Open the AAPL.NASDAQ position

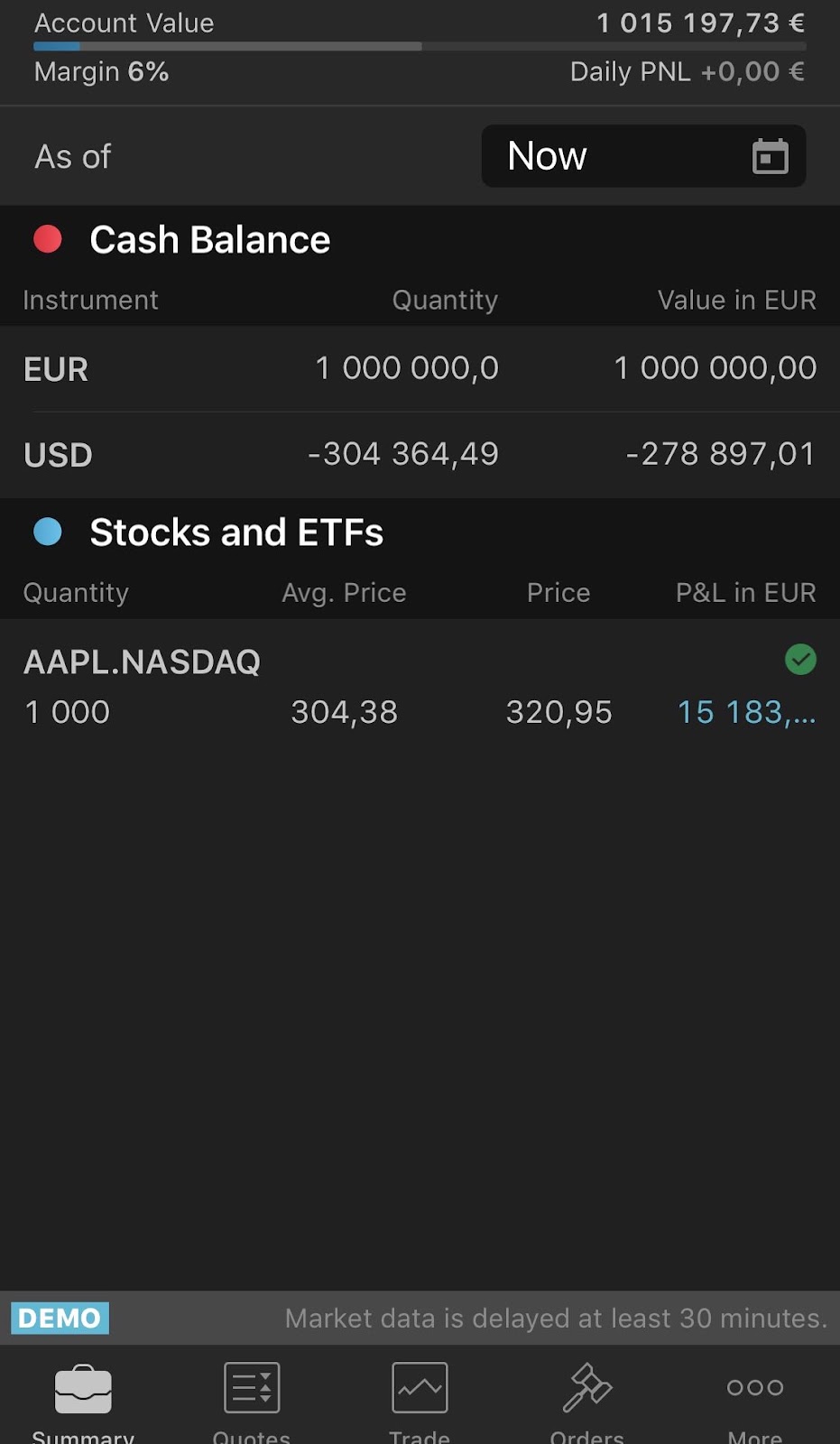pos(420,686)
